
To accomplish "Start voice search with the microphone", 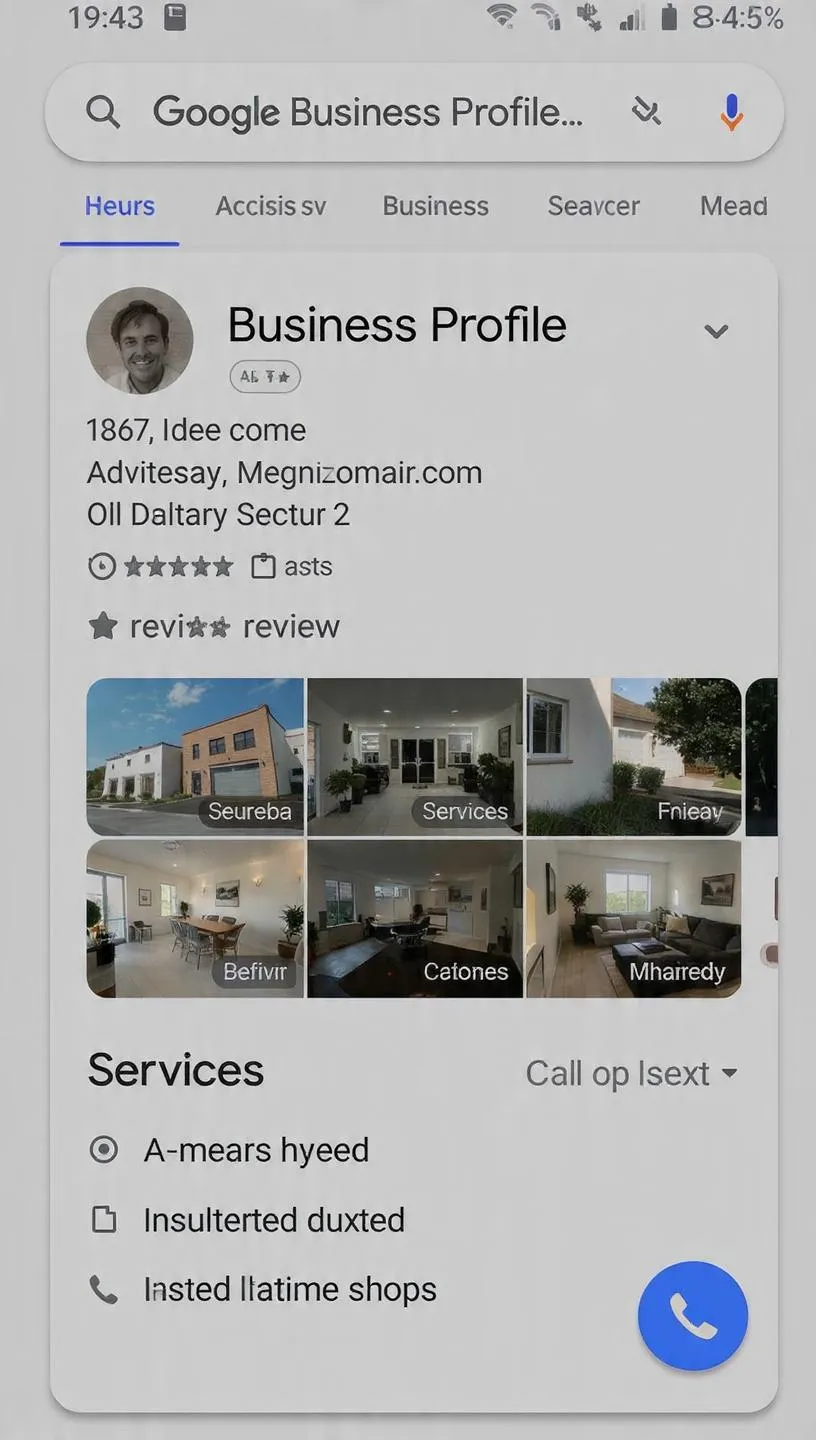I will (x=731, y=112).
